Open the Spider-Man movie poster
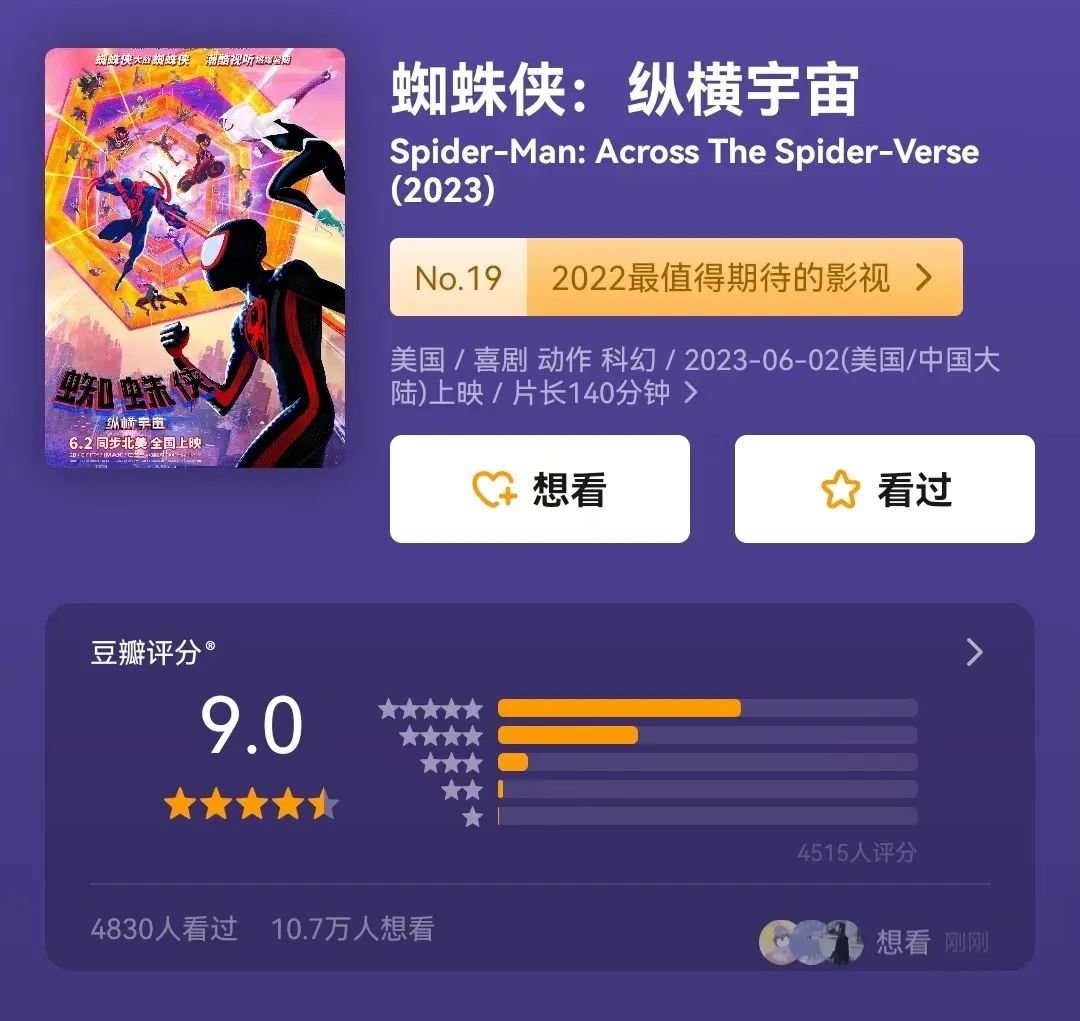 (x=195, y=258)
